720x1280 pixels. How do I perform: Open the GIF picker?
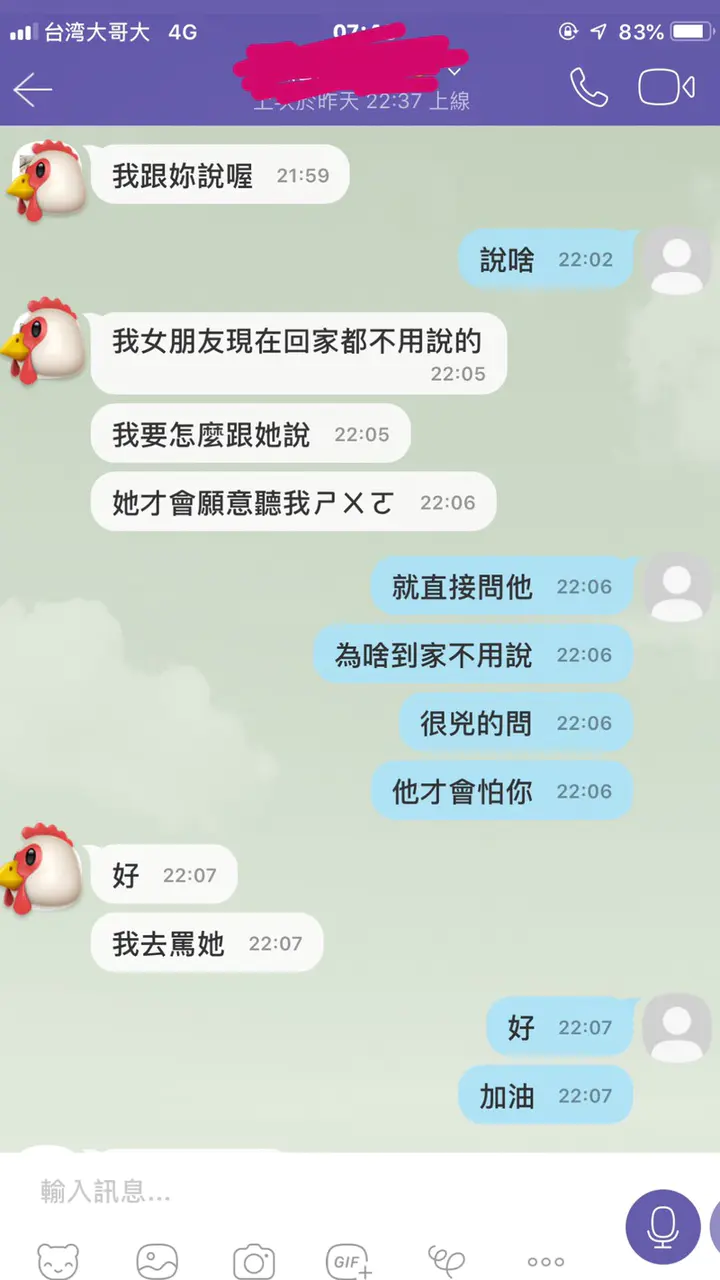pos(349,1261)
